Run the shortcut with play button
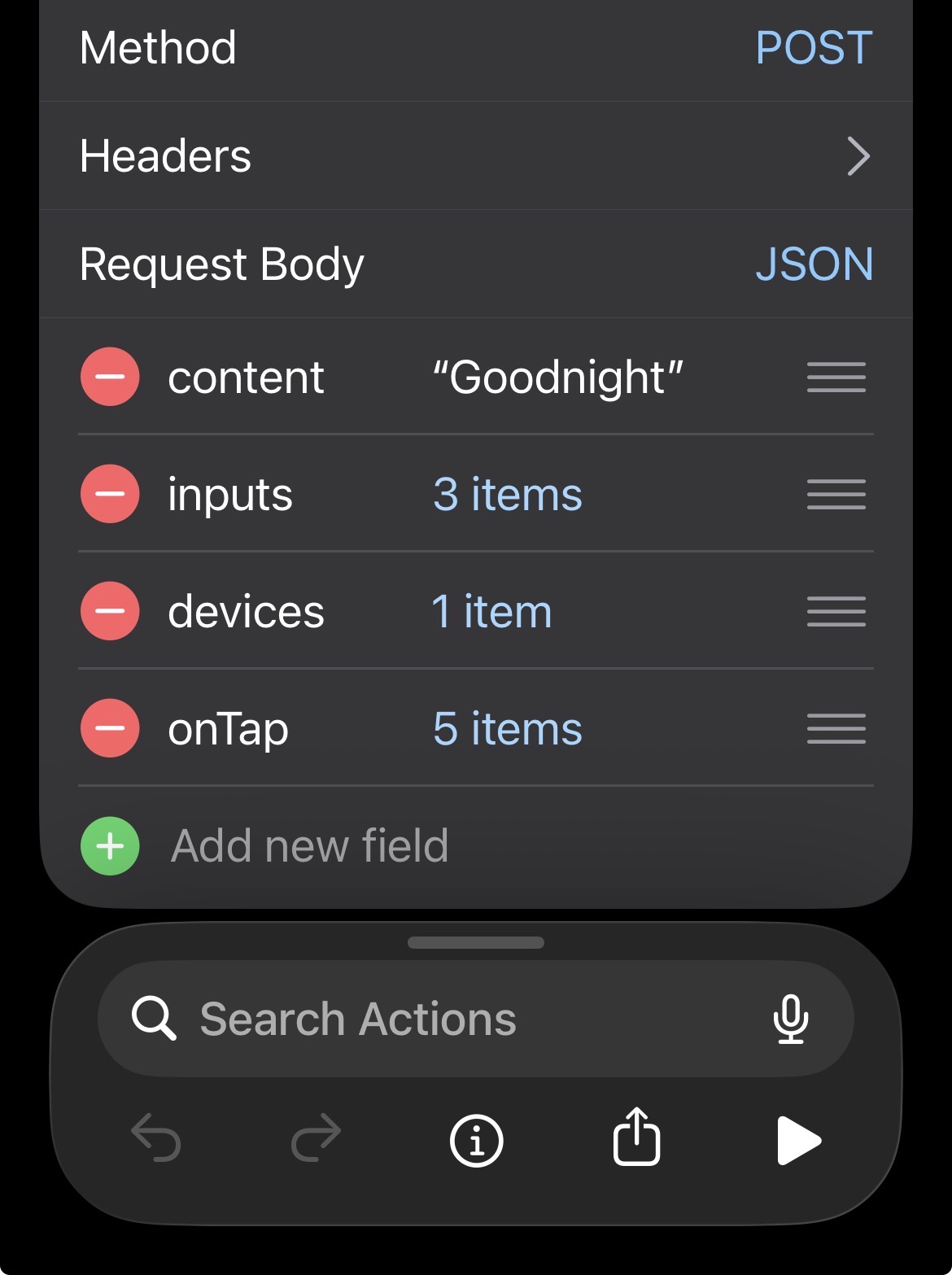The image size is (952, 1275). coord(797,1140)
